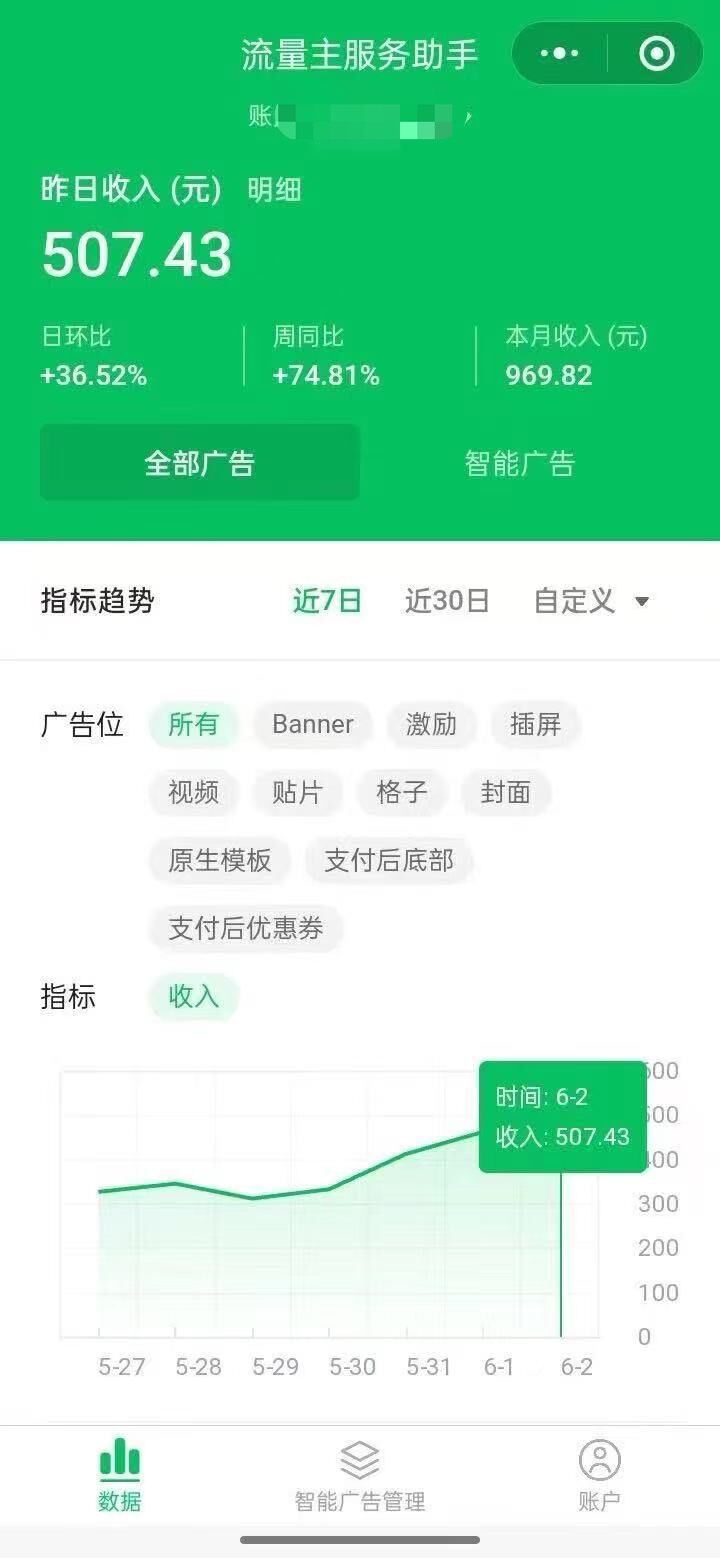The width and height of the screenshot is (720, 1558).
Task: Filter by the 贴片 ad slot
Action: (297, 793)
